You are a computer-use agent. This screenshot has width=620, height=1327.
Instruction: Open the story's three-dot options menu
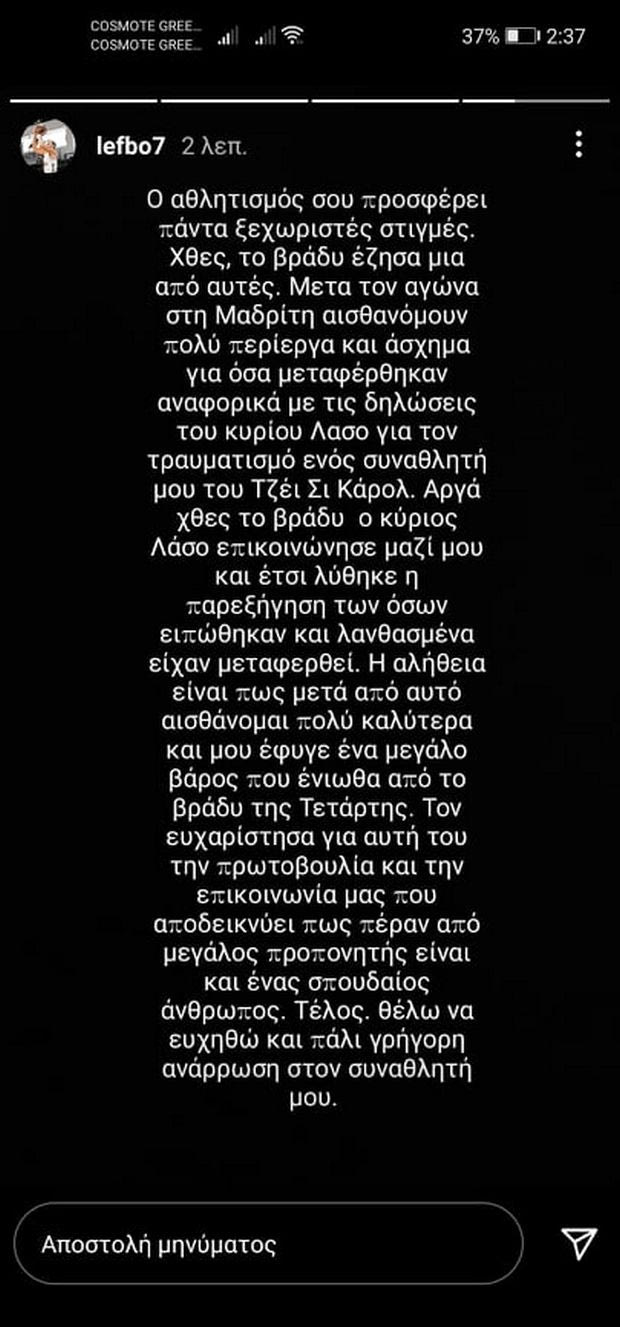coord(578,146)
